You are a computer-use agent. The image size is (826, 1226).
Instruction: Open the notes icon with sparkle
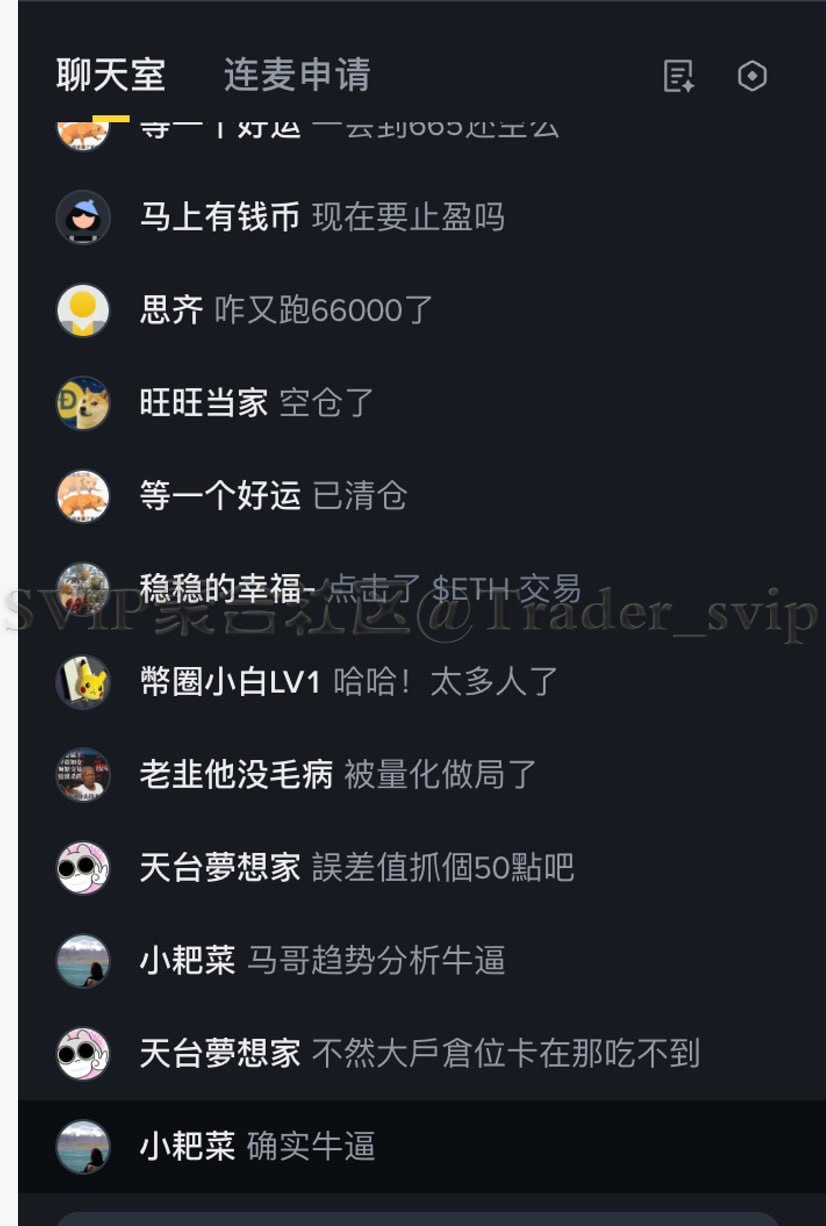pyautogui.click(x=679, y=76)
